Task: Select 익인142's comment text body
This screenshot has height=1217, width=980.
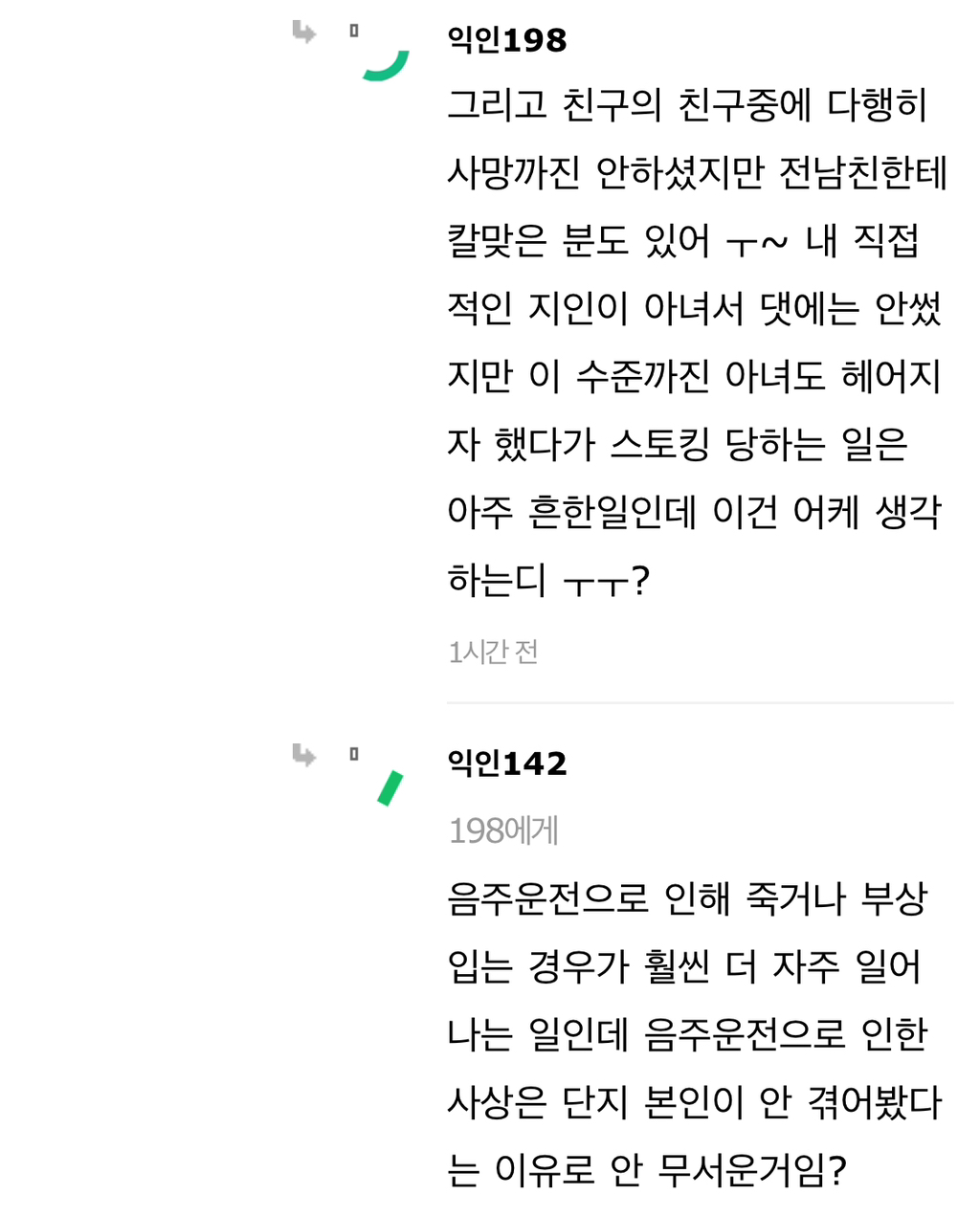Action: (x=689, y=1033)
